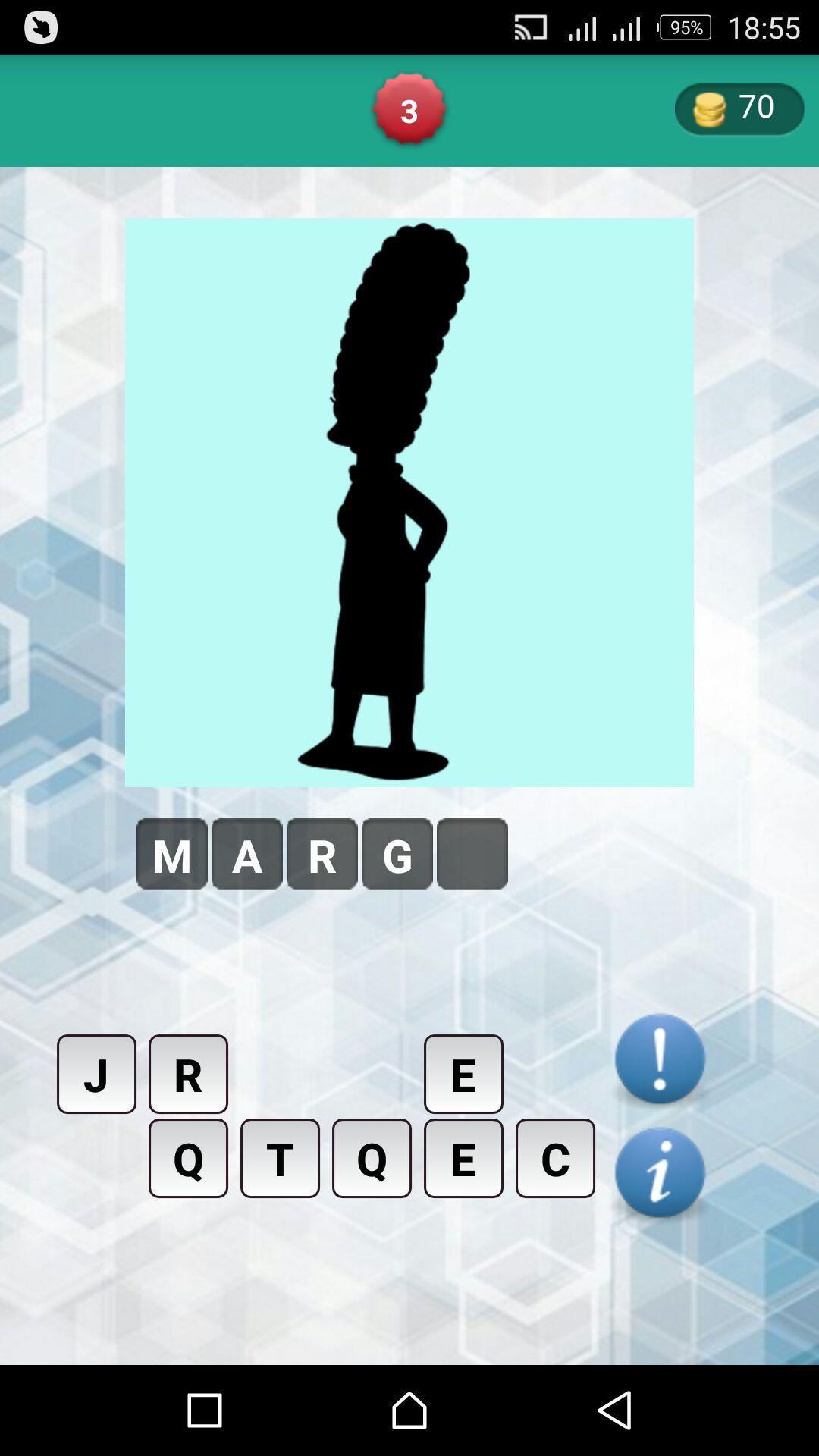The image size is (819, 1456).
Task: Go back using the system back button
Action: 614,1410
